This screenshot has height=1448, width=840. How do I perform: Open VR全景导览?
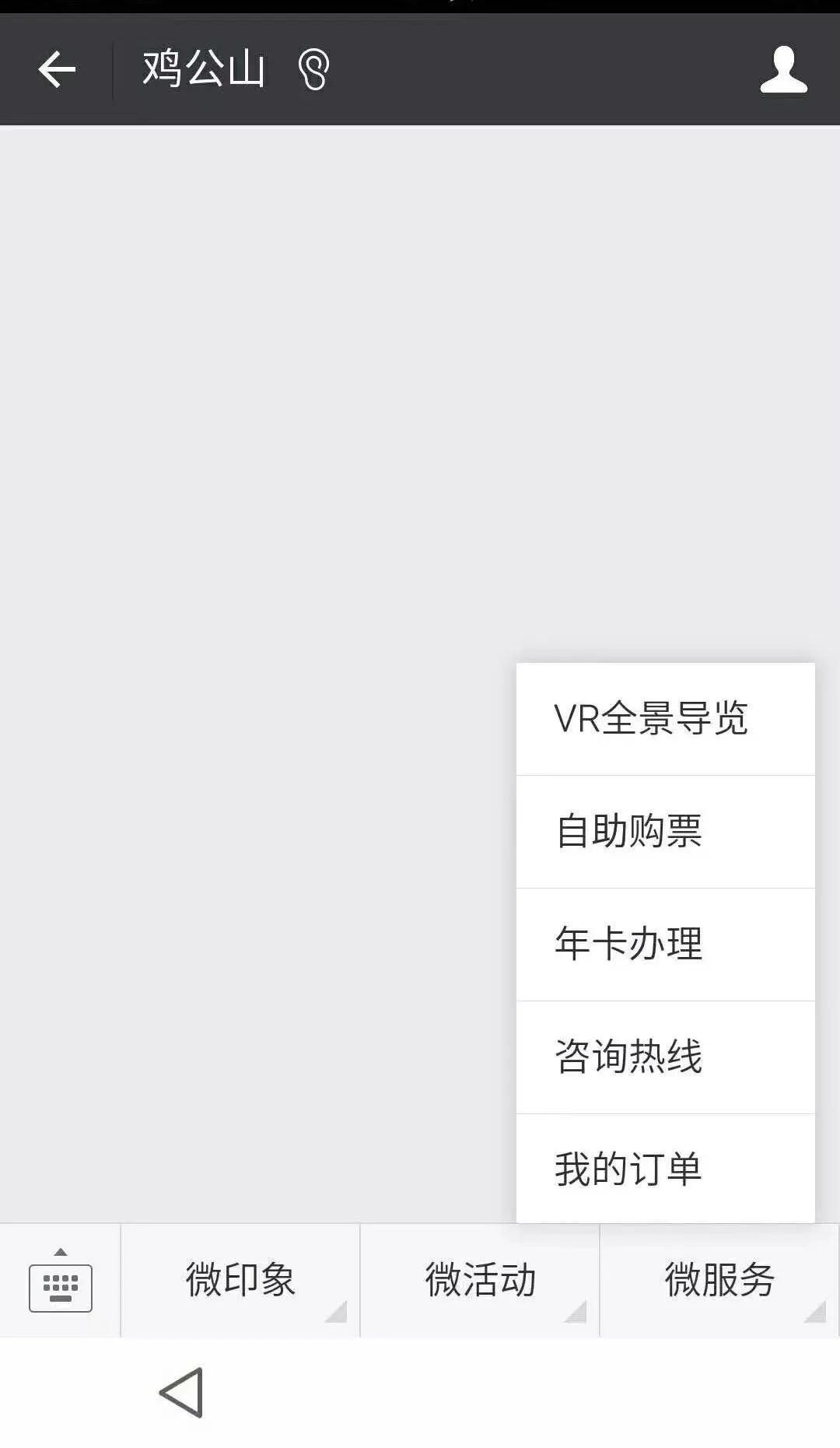coord(666,719)
